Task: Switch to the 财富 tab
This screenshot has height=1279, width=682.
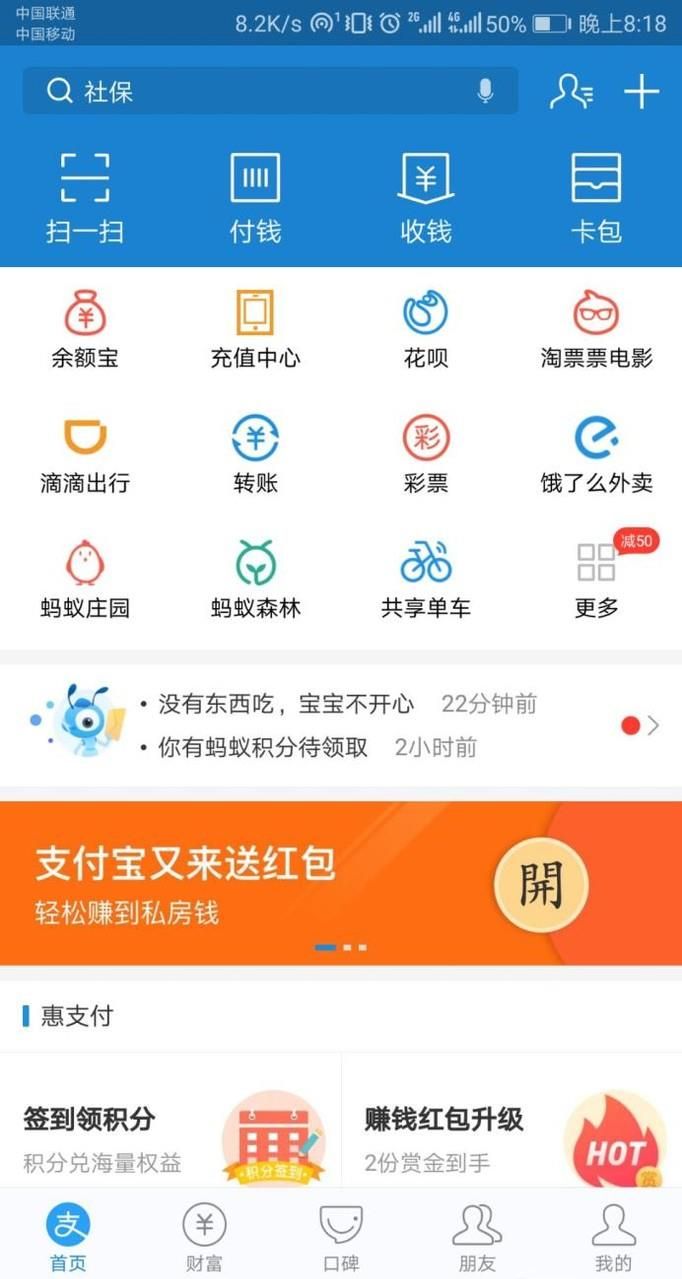Action: click(204, 1239)
